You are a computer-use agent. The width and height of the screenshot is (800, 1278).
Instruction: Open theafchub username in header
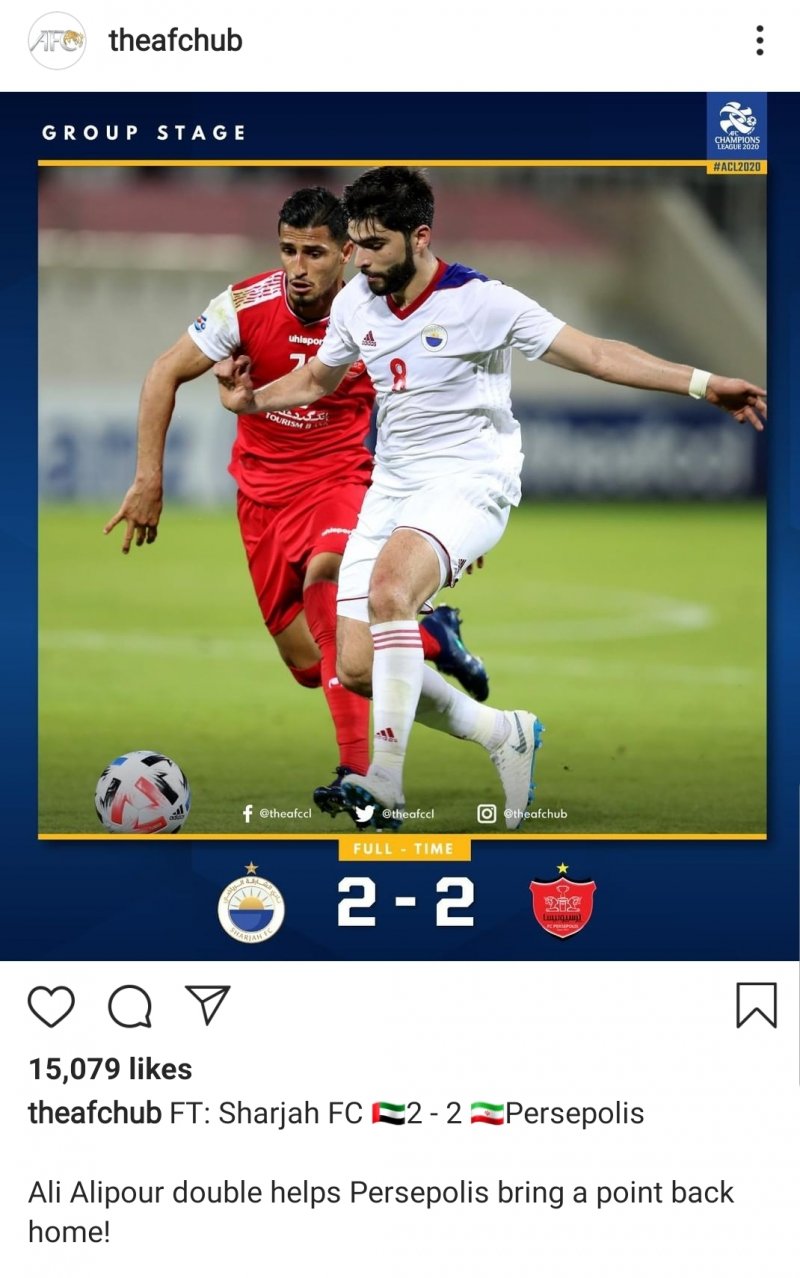175,41
